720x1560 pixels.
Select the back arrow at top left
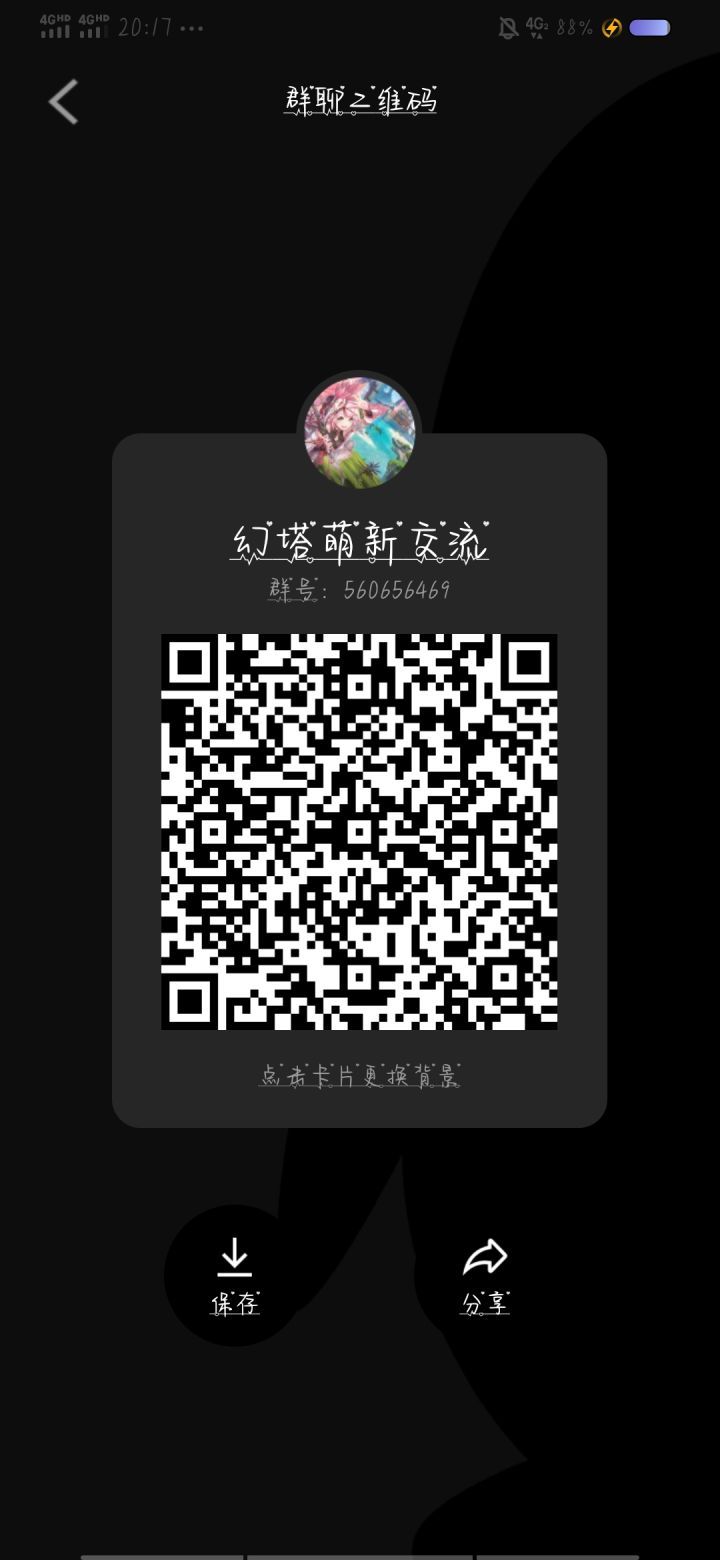coord(62,101)
